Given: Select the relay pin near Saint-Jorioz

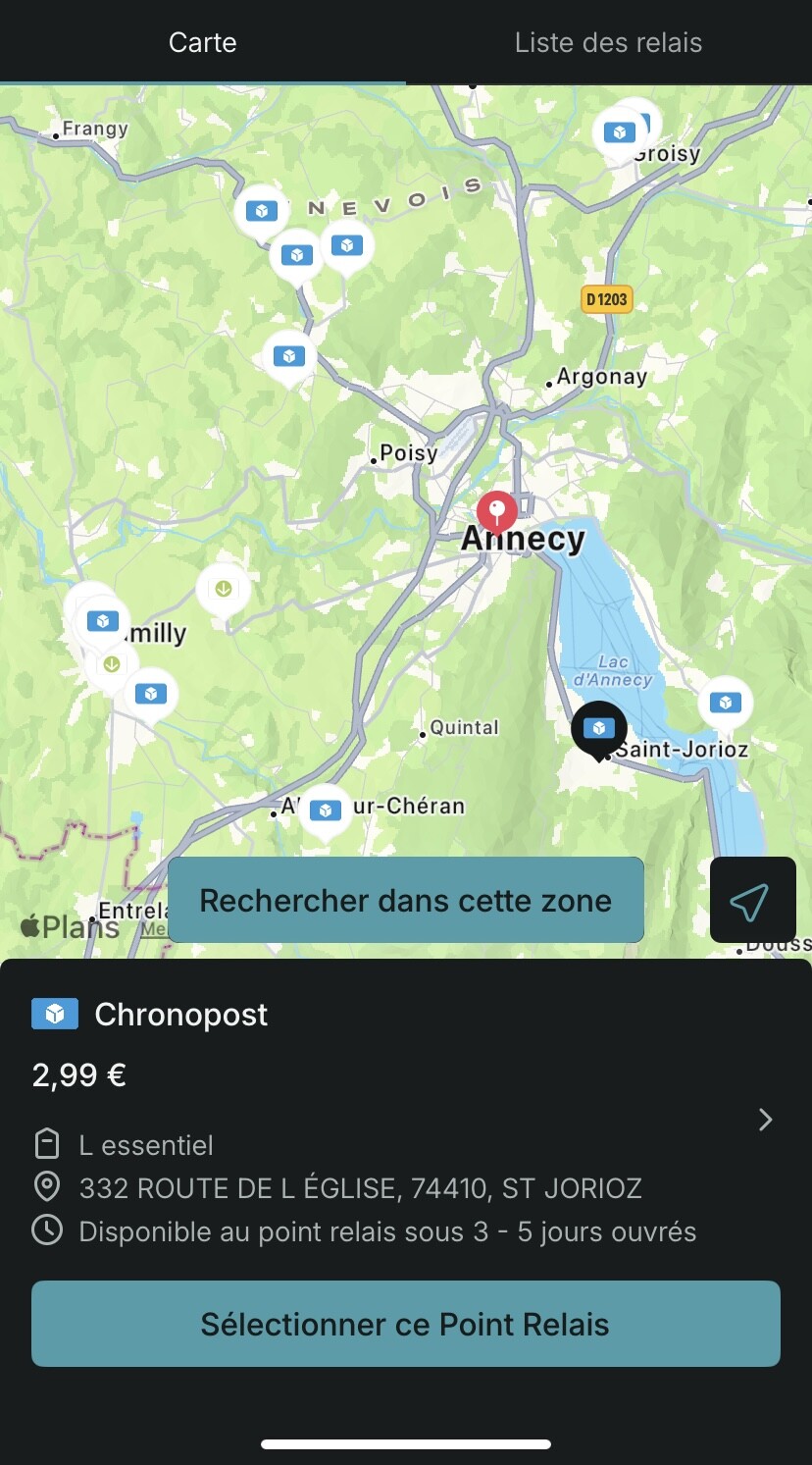Looking at the screenshot, I should click(598, 728).
